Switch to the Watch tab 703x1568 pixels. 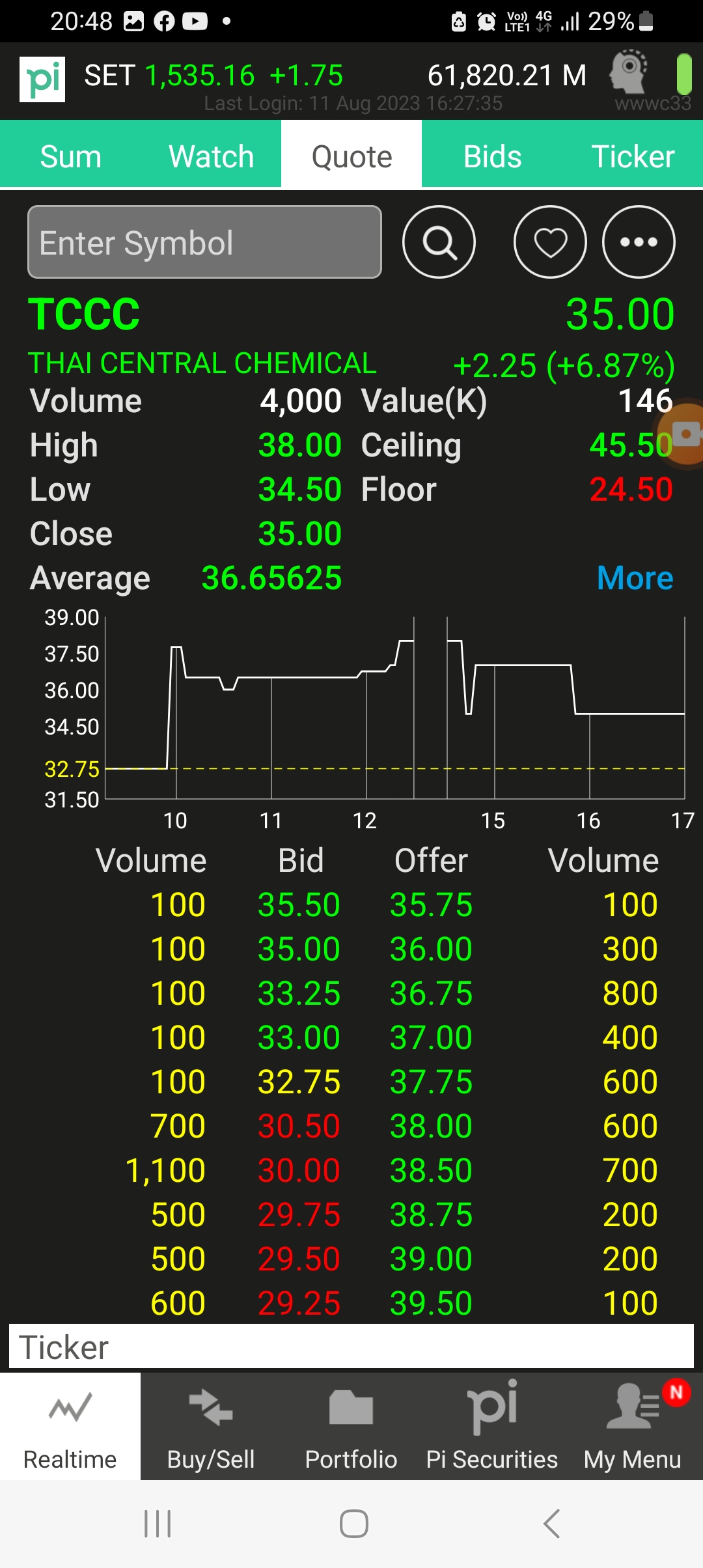[211, 156]
